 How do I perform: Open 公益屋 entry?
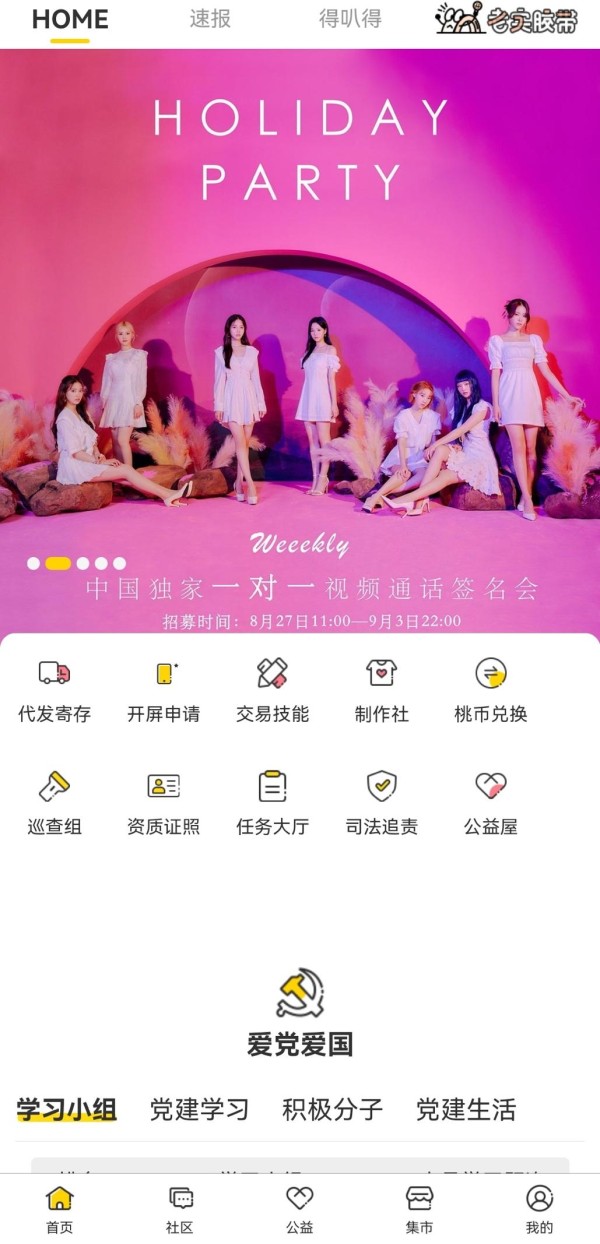[x=490, y=803]
